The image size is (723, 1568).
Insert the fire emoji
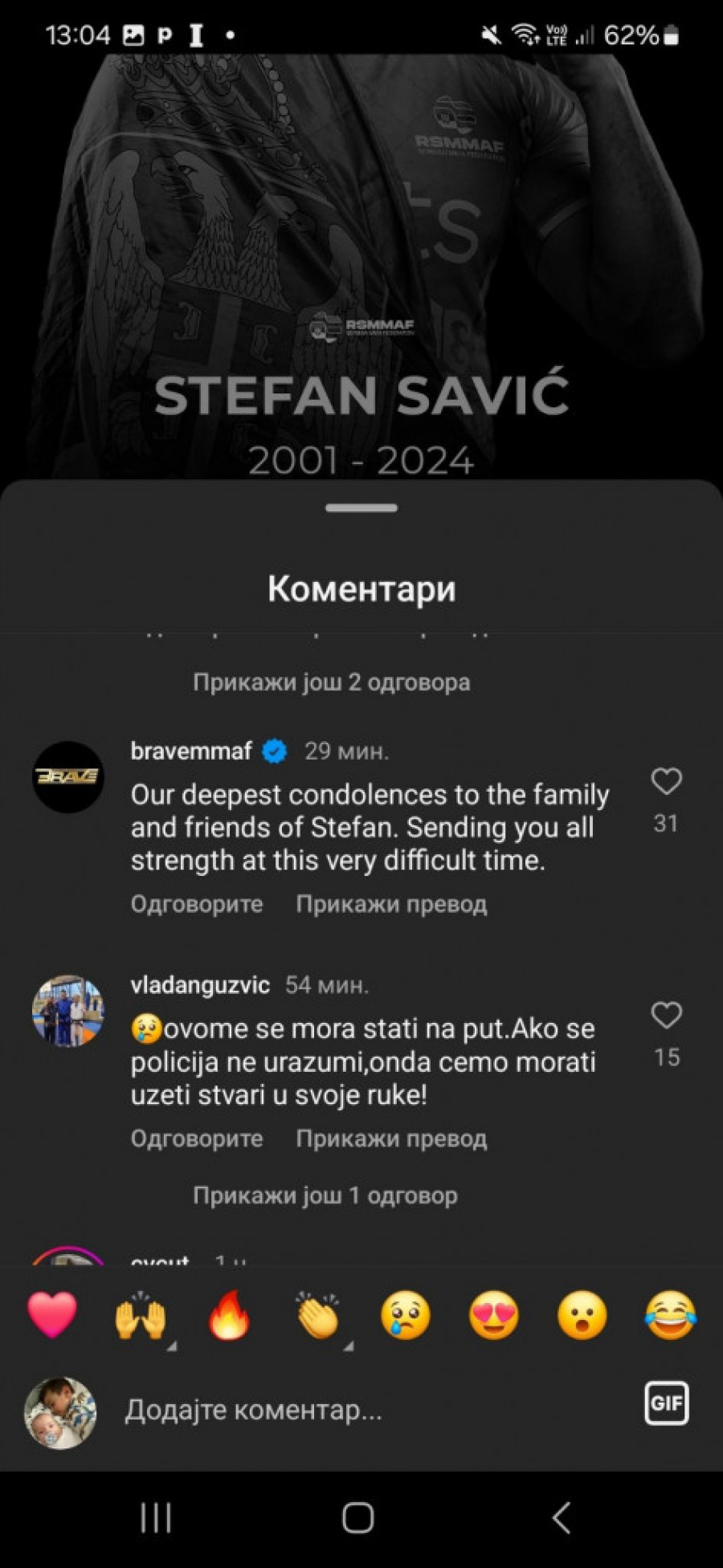[229, 1316]
